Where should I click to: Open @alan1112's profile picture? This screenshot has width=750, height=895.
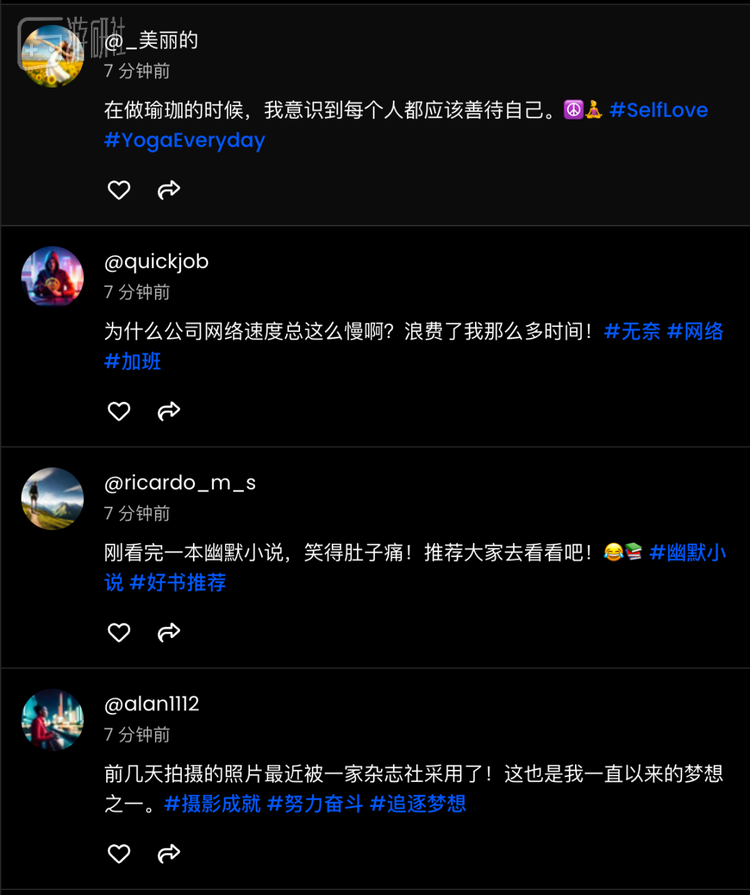53,719
